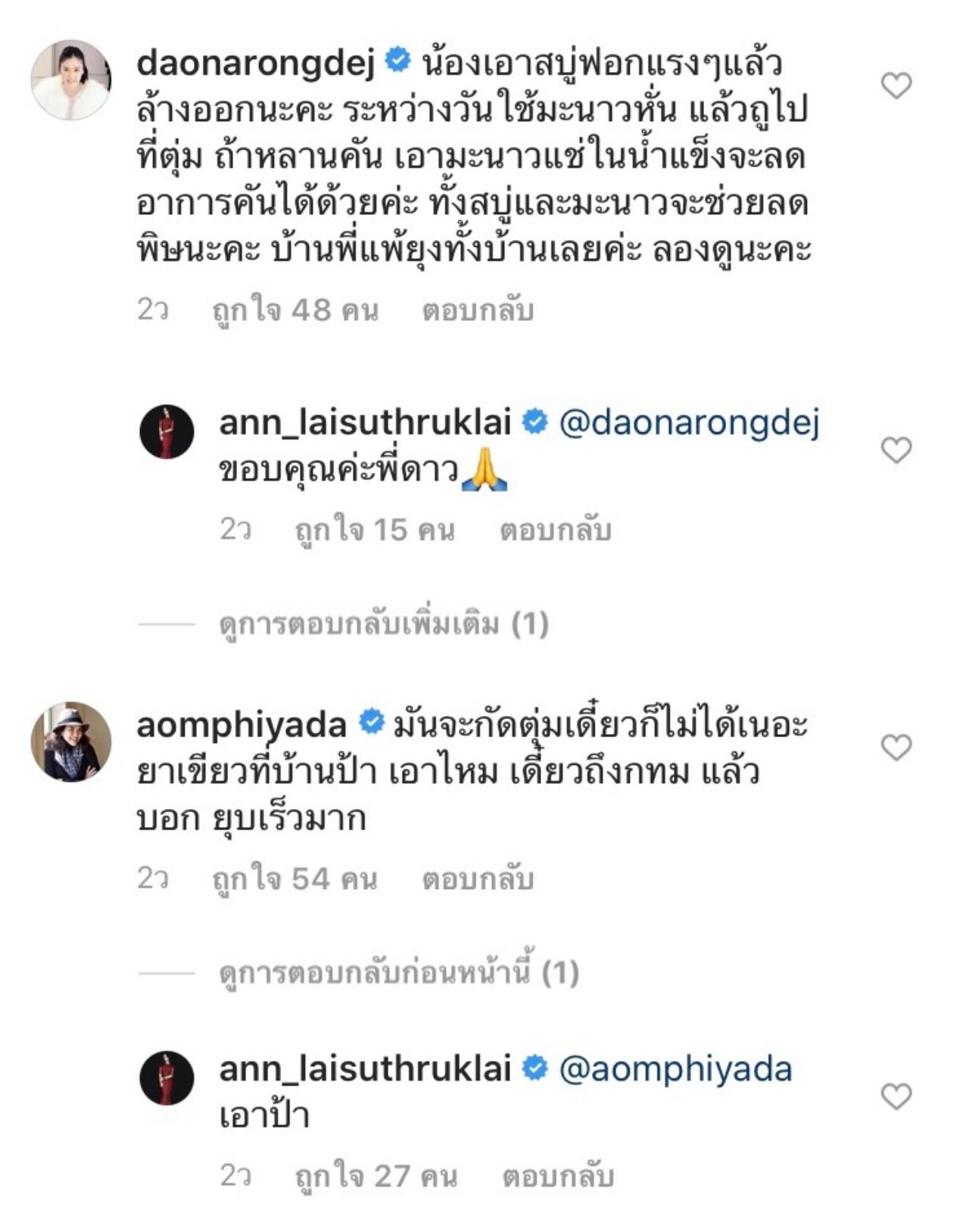Expand ดูการตอบกลับเพิ่มเติม (1)

(x=383, y=624)
